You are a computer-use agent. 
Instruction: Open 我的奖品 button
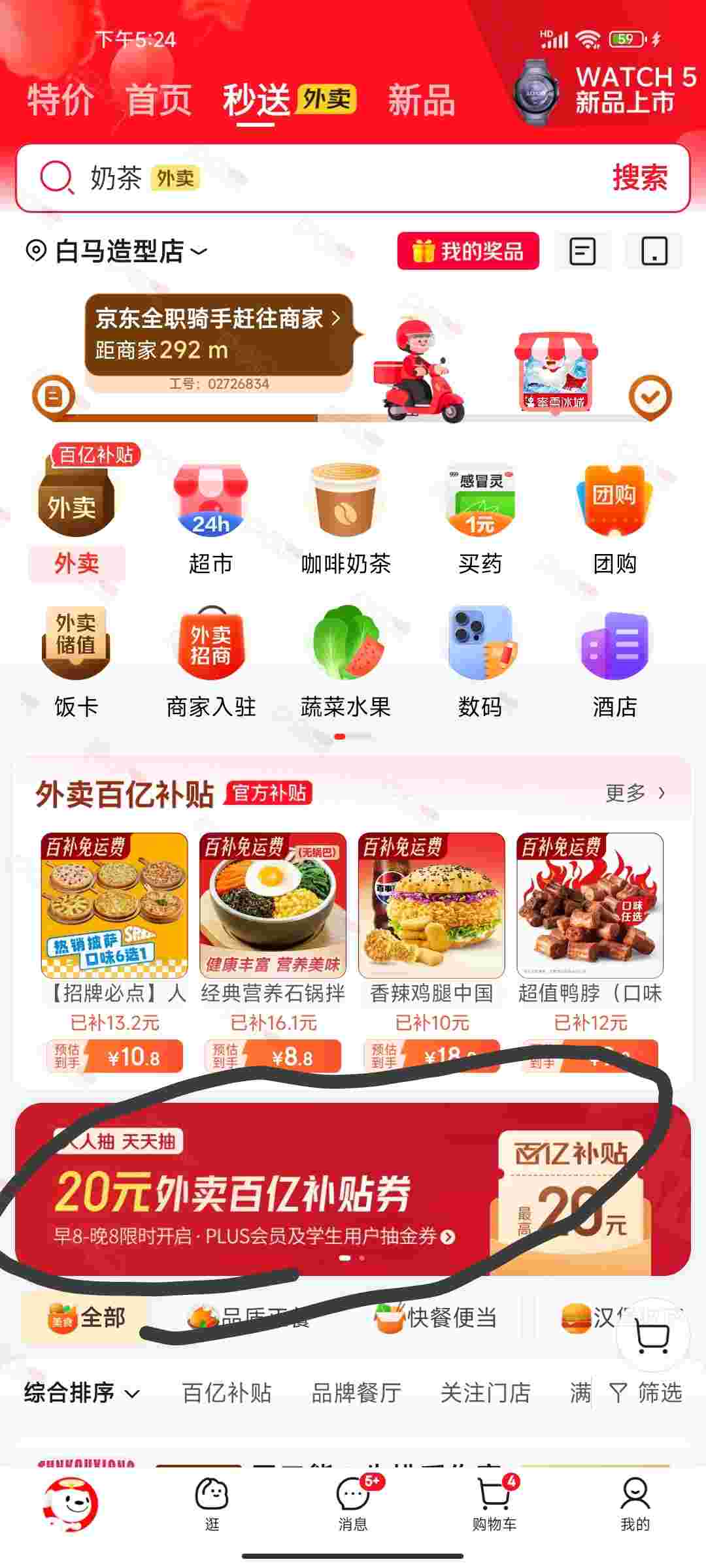tap(468, 251)
